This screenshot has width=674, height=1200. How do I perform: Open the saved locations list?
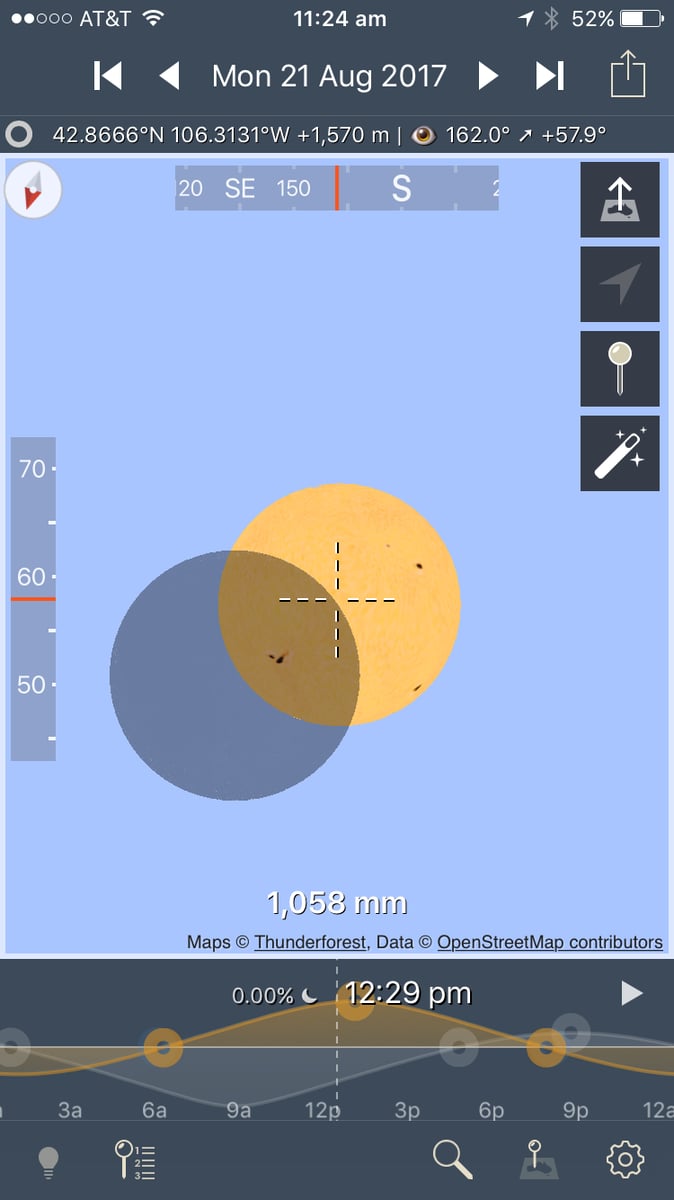tap(134, 1160)
